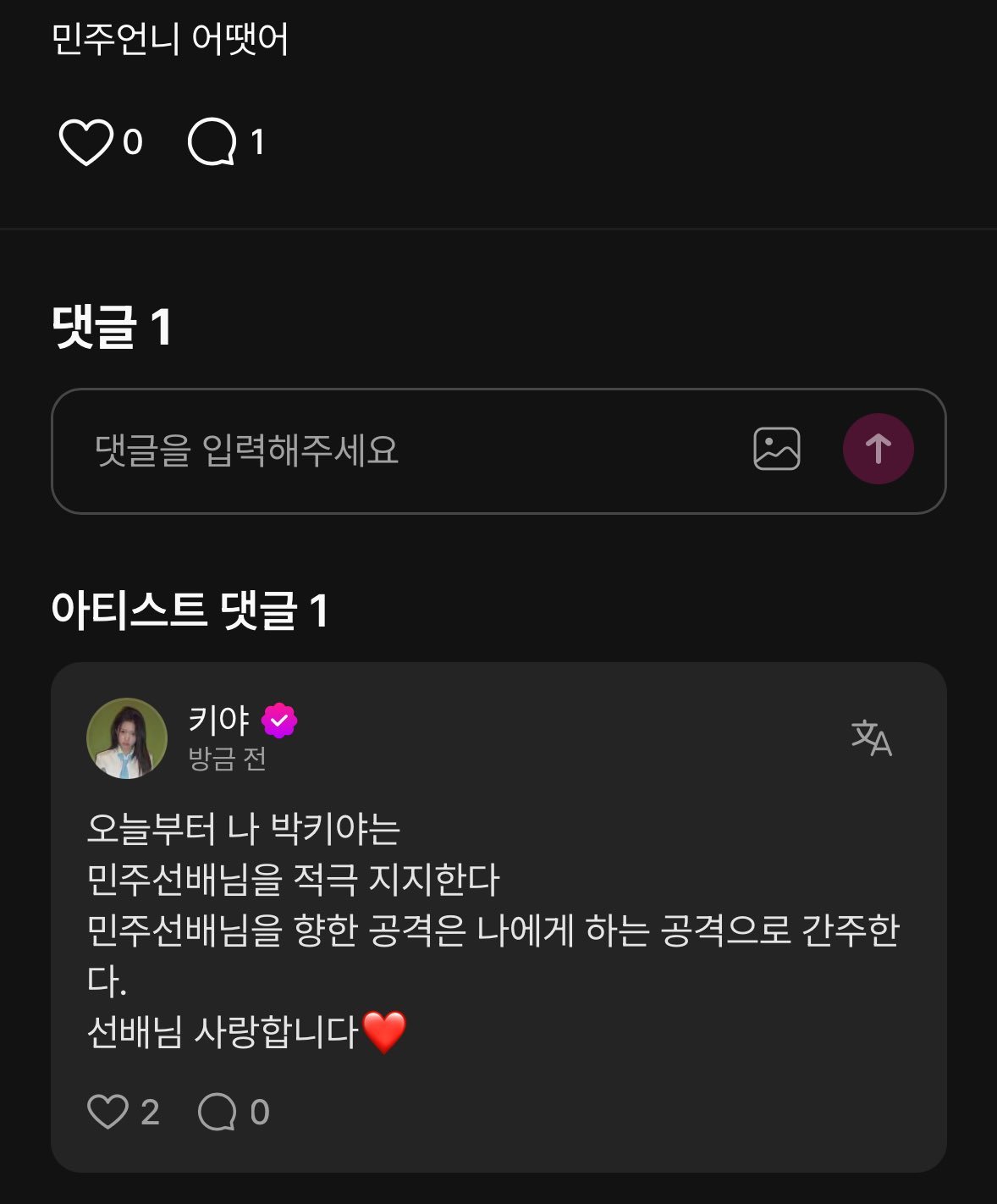The height and width of the screenshot is (1204, 997).
Task: Translate 키야's artist comment
Action: click(871, 737)
